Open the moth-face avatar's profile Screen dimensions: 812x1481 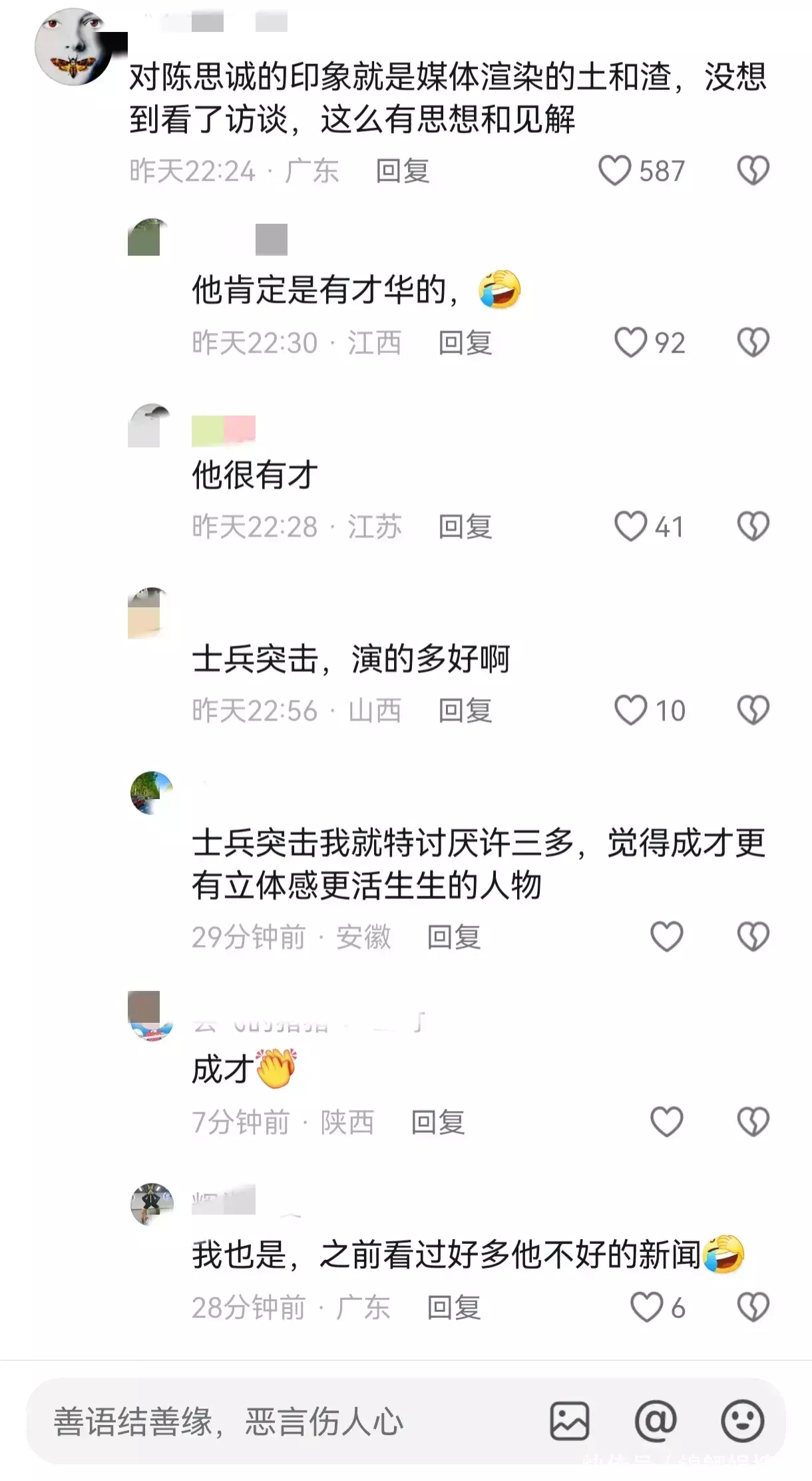[75, 47]
